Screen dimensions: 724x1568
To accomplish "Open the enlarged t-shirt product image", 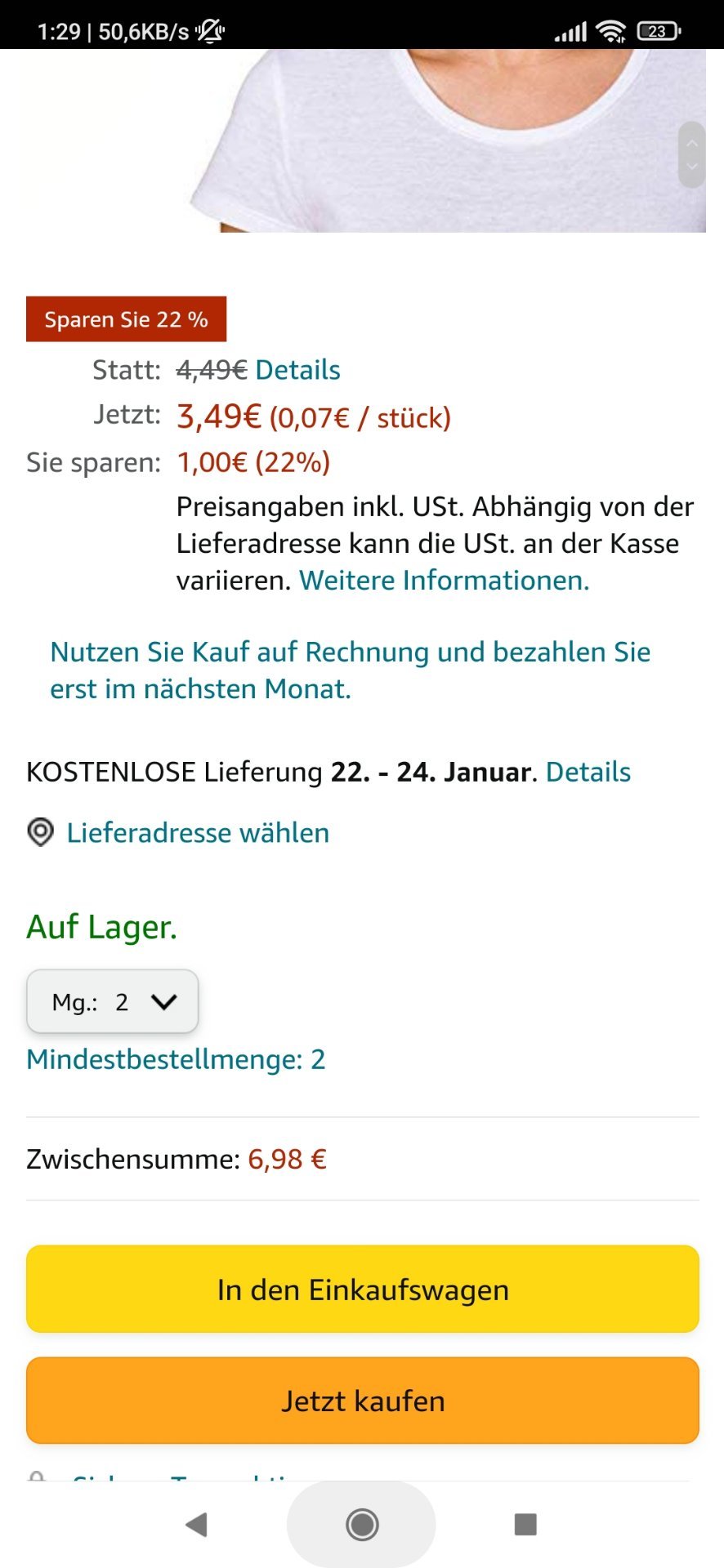I will coord(446,140).
